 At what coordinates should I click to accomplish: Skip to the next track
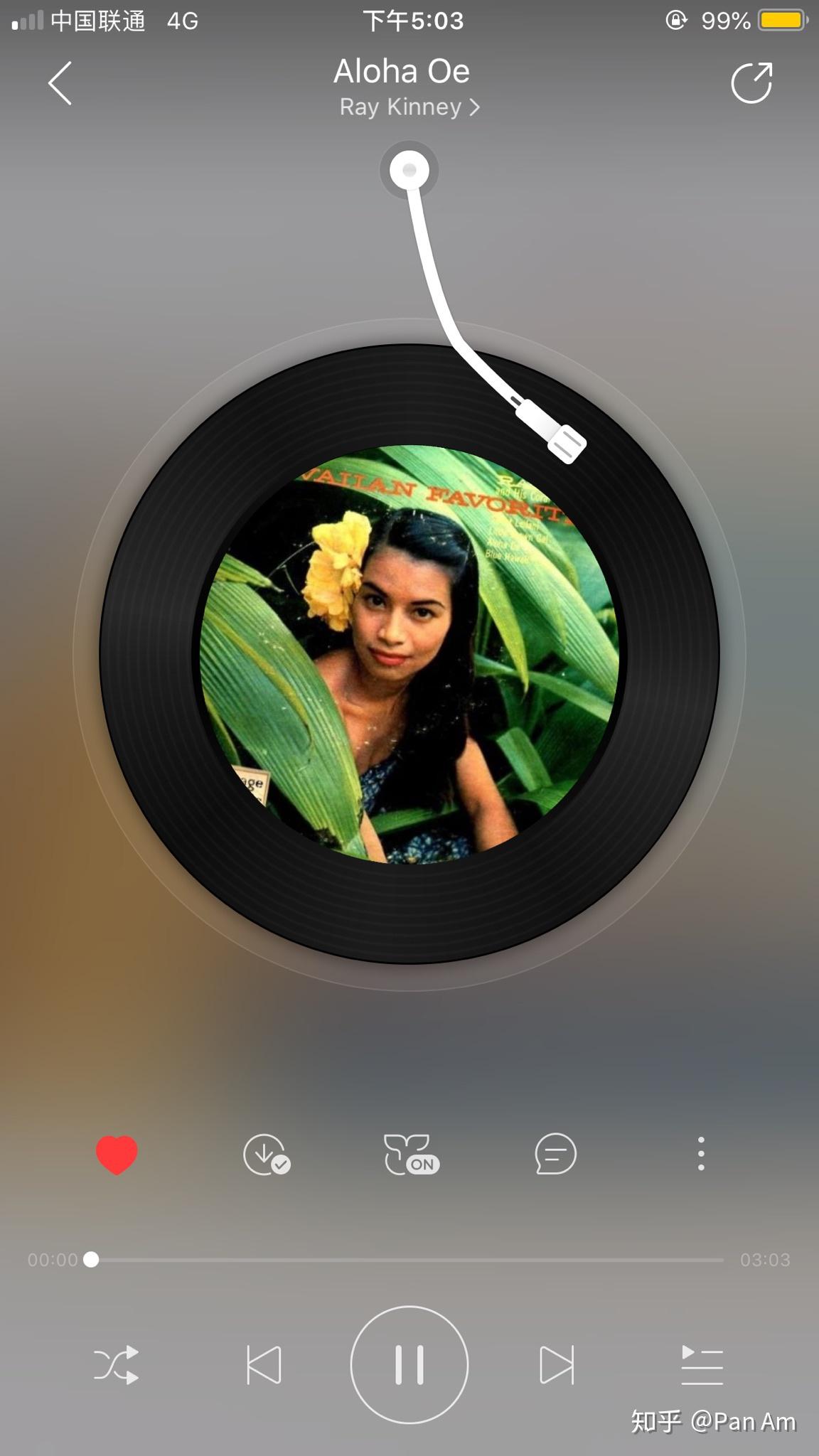556,1365
